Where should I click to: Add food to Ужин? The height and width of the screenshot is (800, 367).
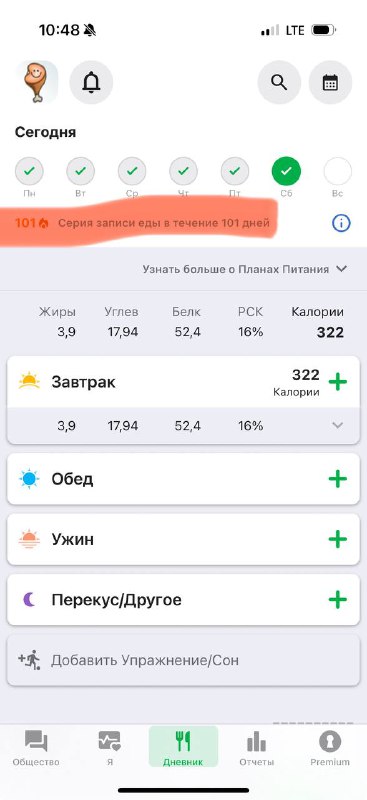tap(337, 539)
